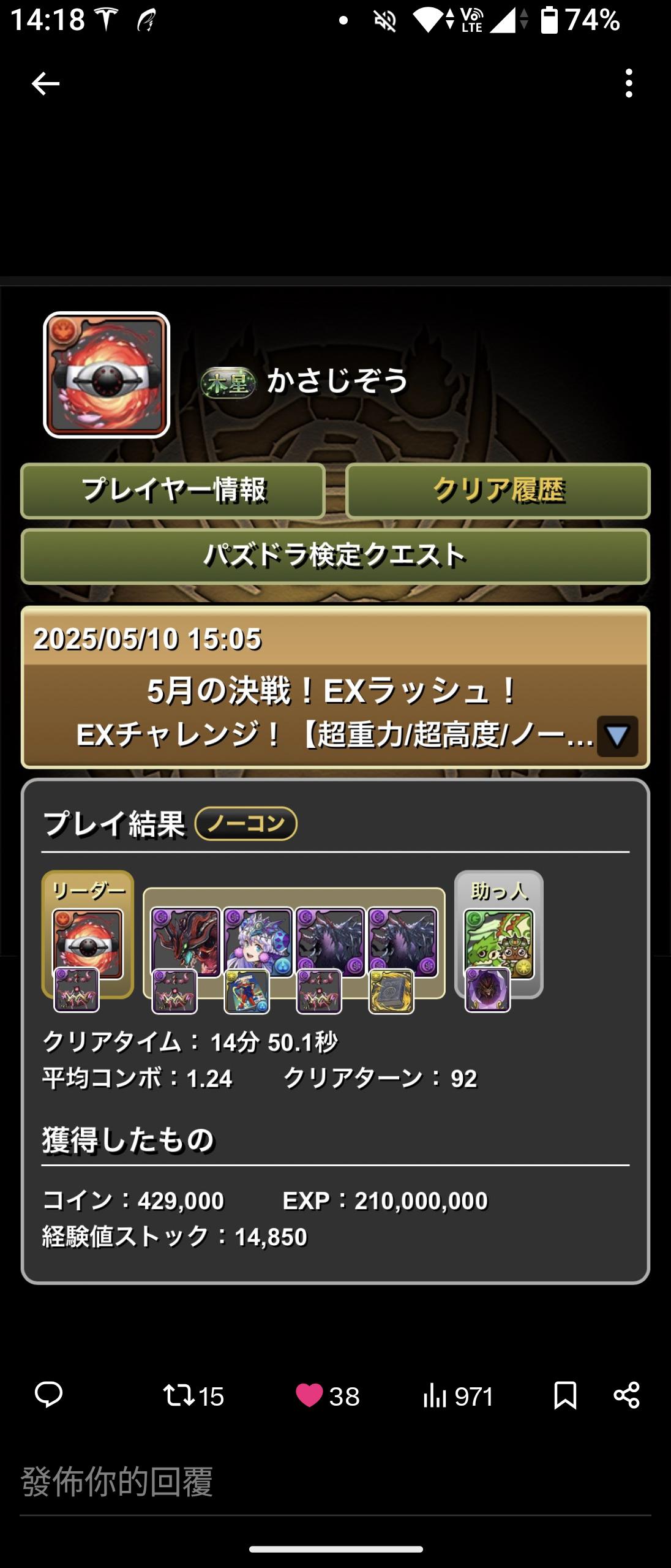Open the game screenshot image

335,796
